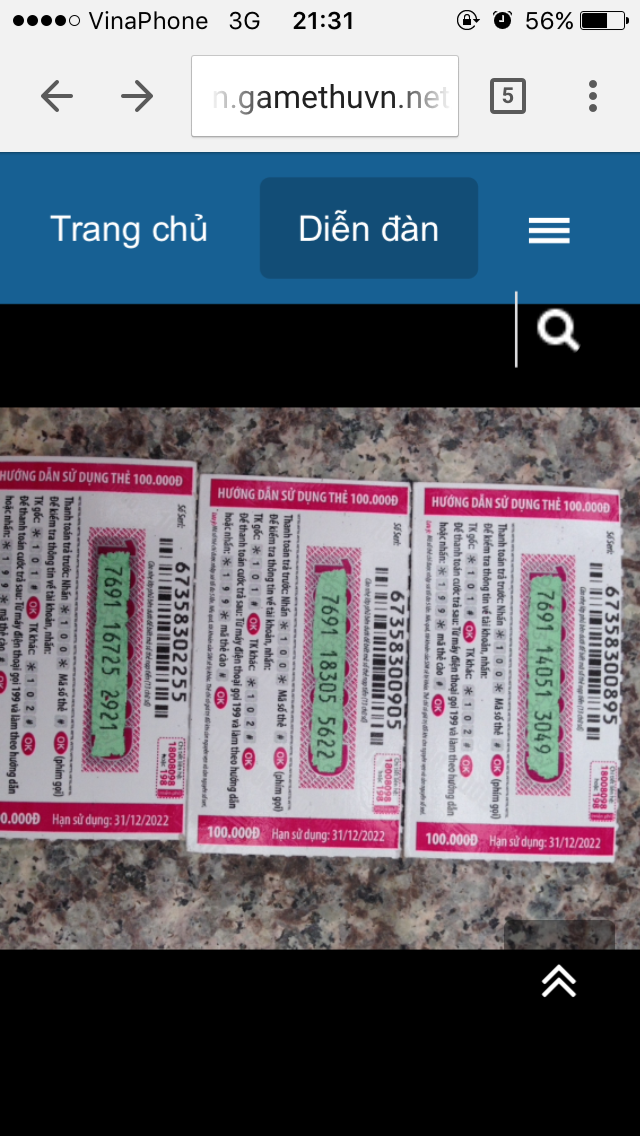Tap the gamethuvn.net address bar
Image resolution: width=640 pixels, height=1136 pixels.
tap(325, 96)
